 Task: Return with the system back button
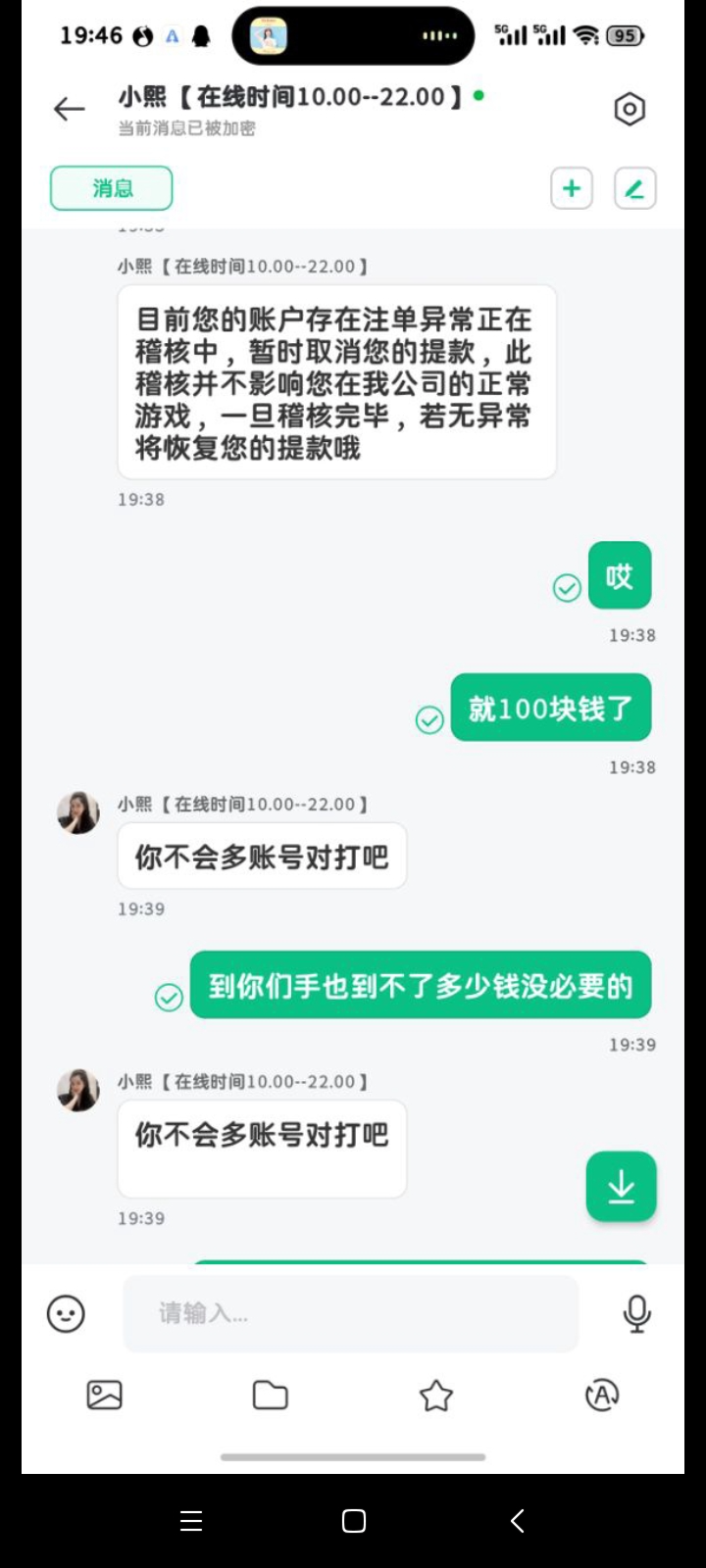pyautogui.click(x=517, y=1520)
